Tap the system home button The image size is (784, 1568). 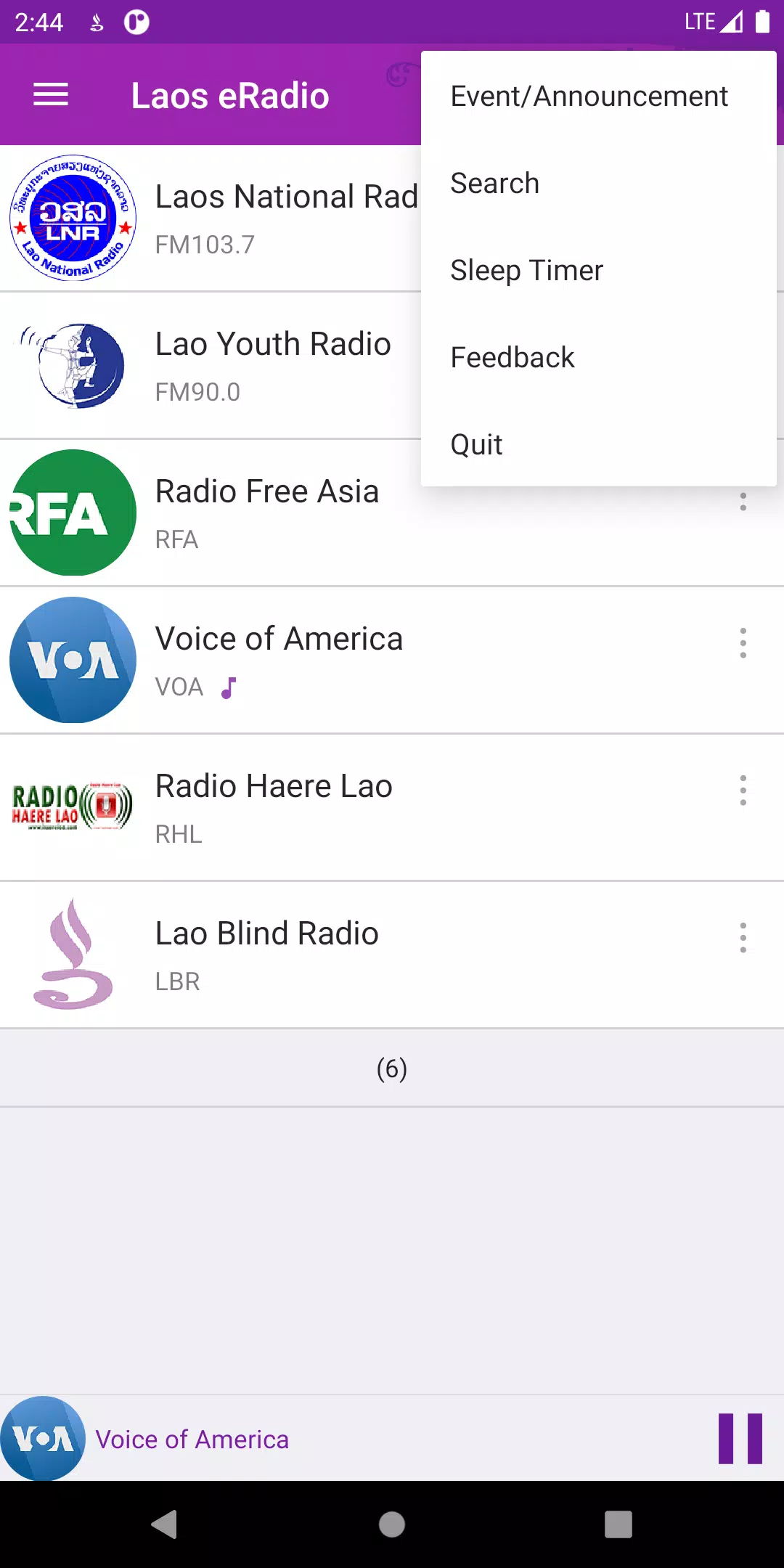tap(392, 1524)
